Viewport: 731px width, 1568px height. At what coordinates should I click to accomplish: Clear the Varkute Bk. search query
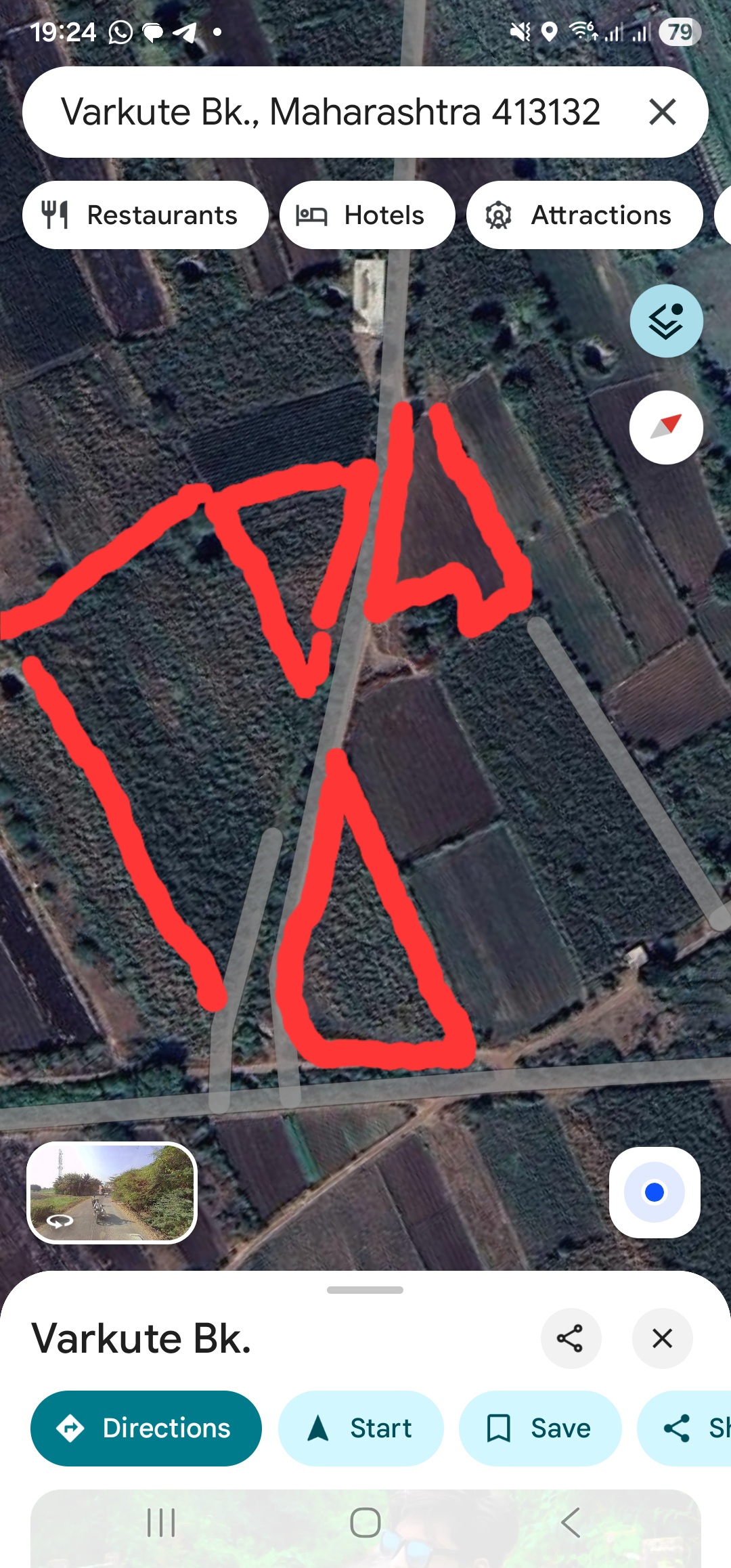662,112
